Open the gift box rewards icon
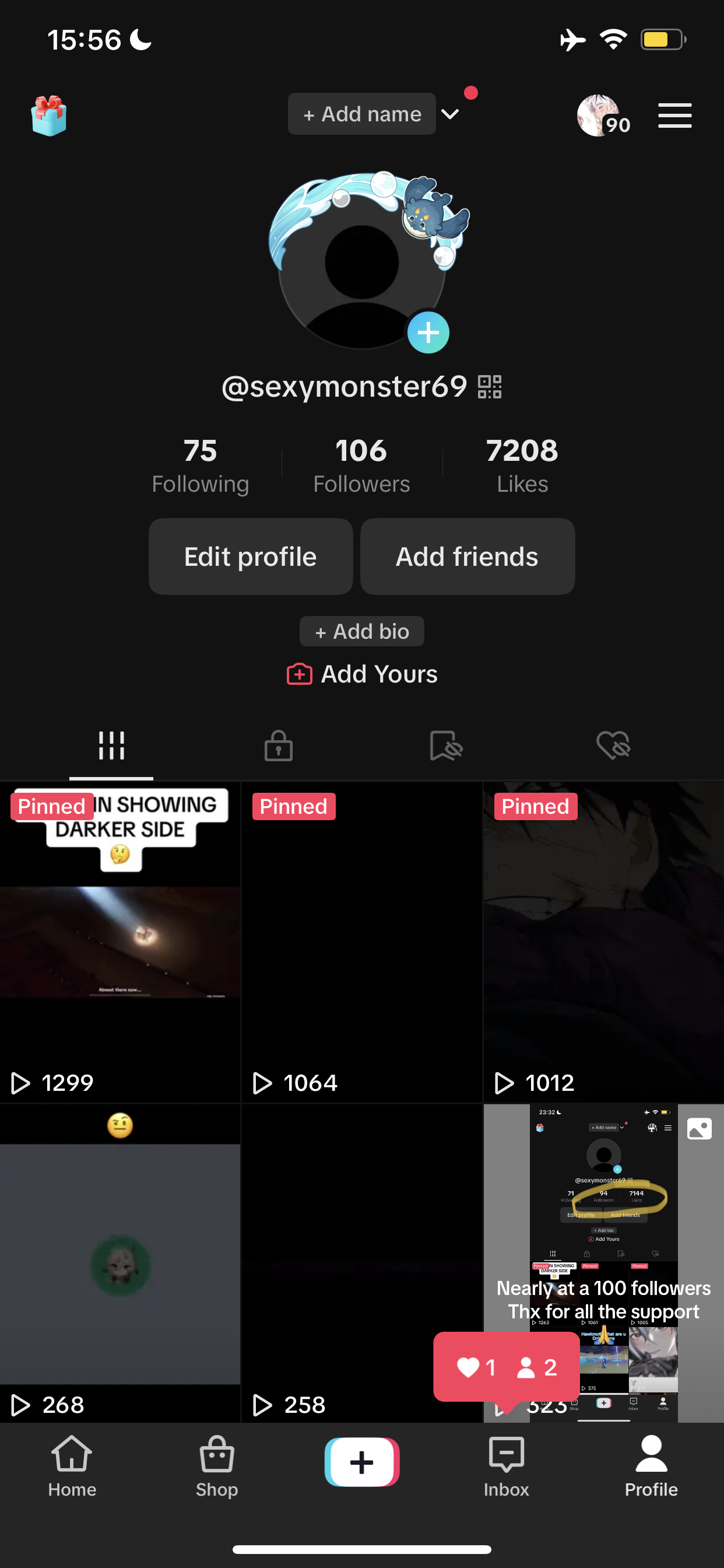Image resolution: width=724 pixels, height=1568 pixels. [x=48, y=116]
